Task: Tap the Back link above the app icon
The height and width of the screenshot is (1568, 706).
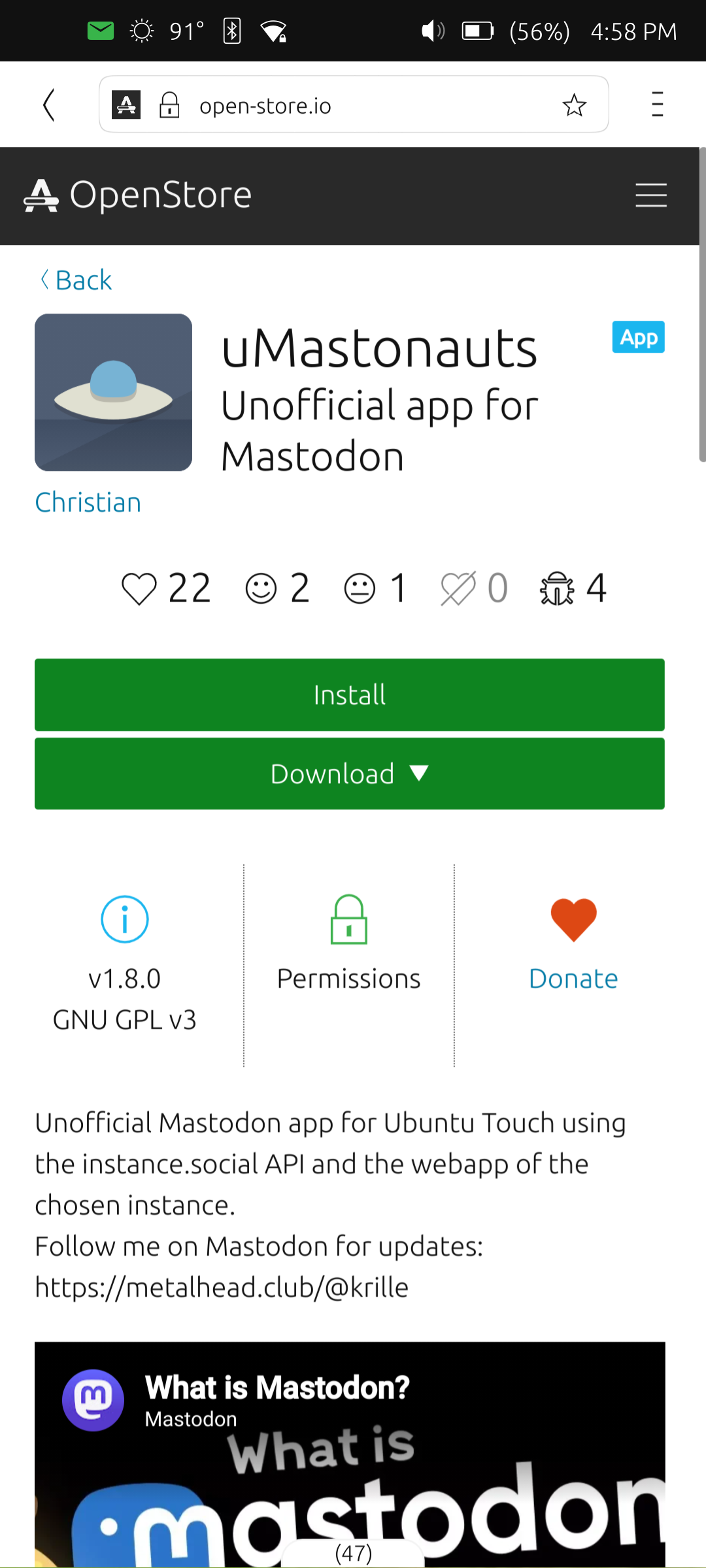Action: (x=76, y=280)
